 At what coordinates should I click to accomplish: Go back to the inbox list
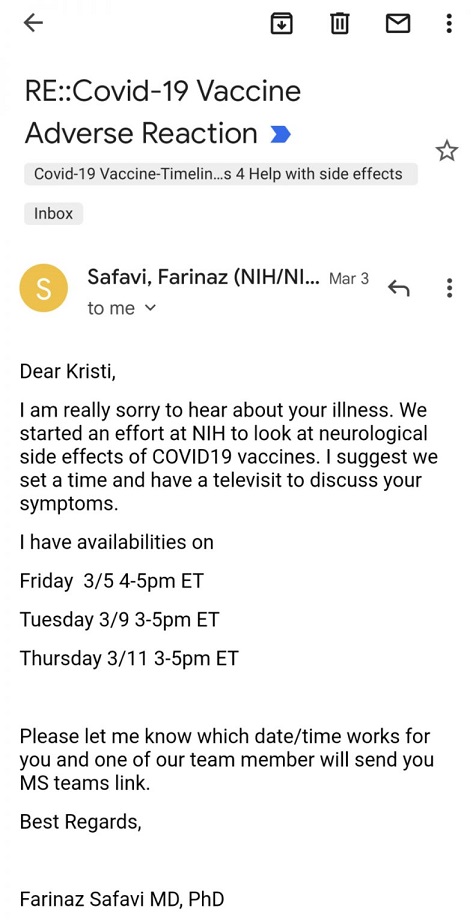33,23
